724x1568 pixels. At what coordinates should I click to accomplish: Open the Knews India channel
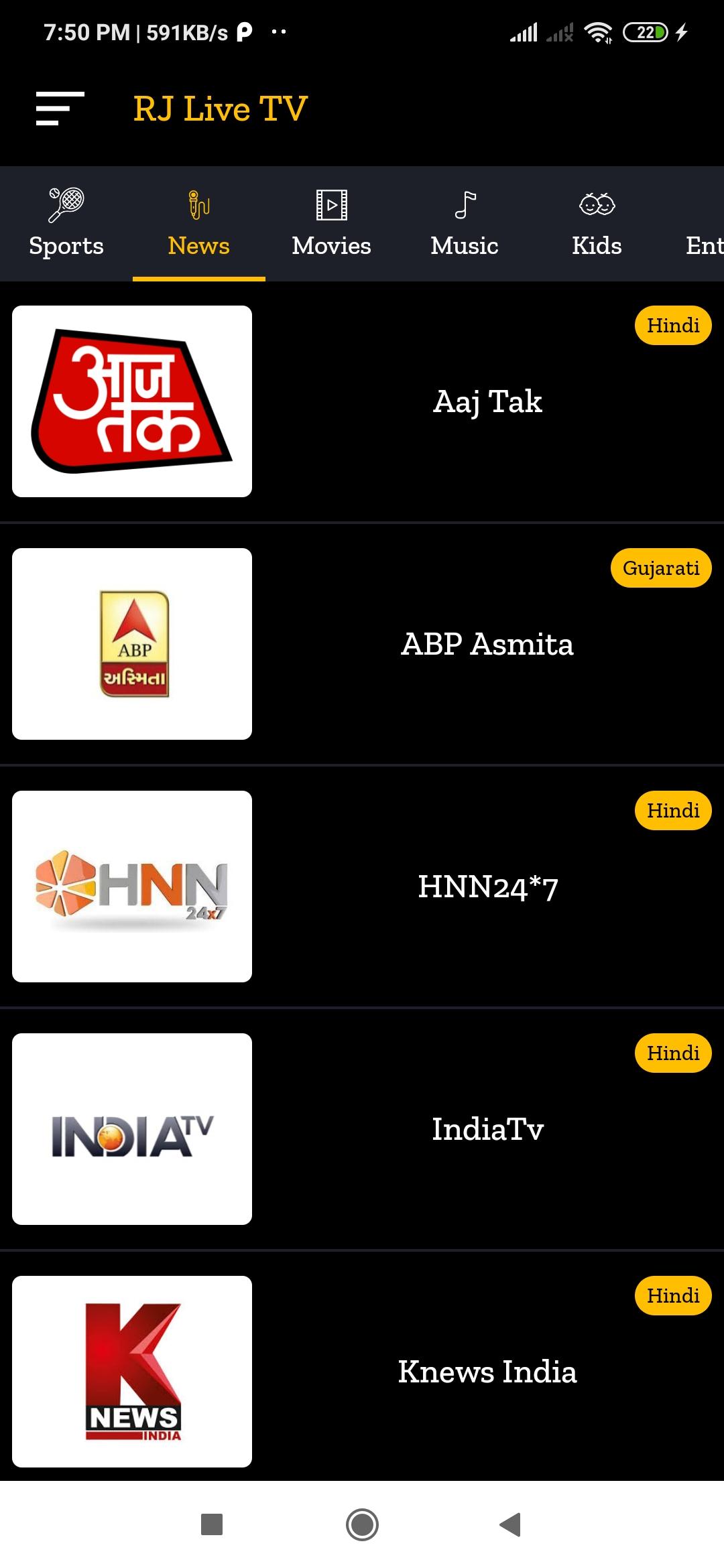point(362,1372)
